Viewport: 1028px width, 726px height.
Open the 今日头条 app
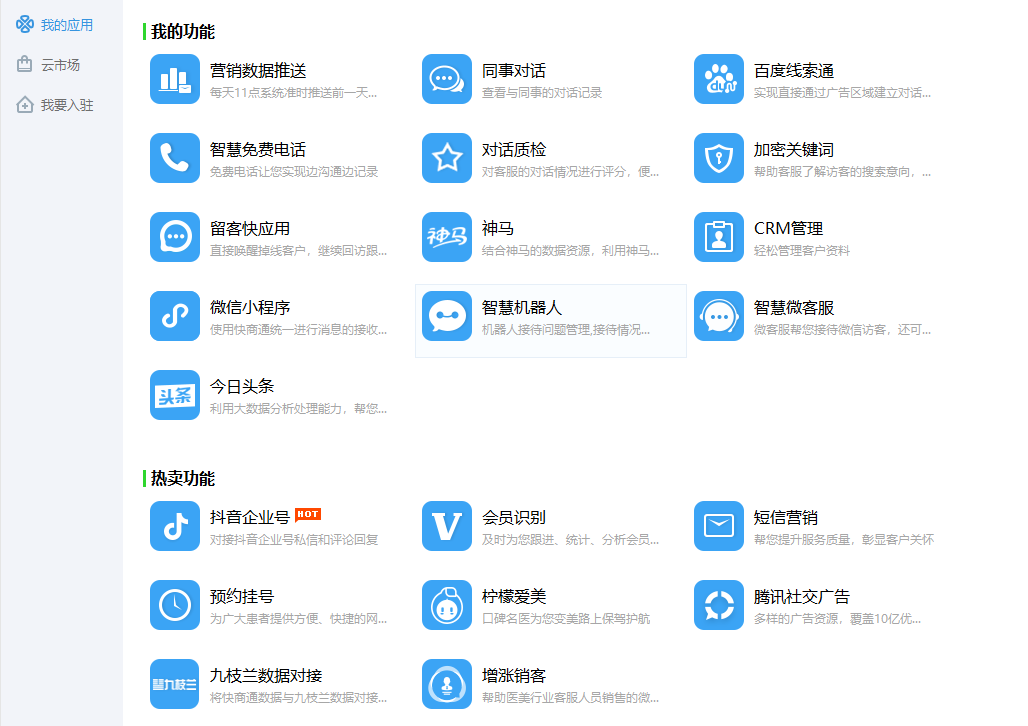pos(241,387)
